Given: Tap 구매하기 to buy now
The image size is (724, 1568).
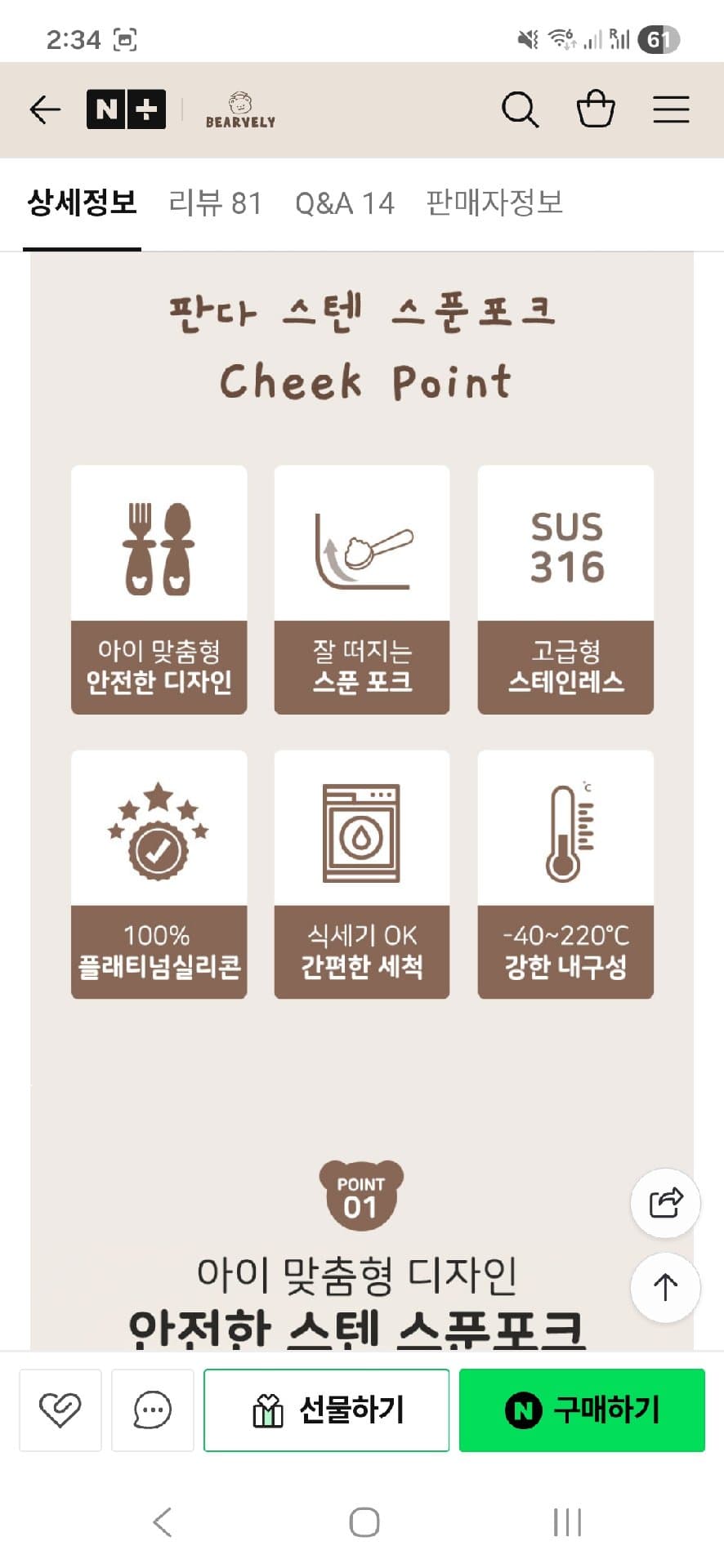Looking at the screenshot, I should tap(582, 1410).
